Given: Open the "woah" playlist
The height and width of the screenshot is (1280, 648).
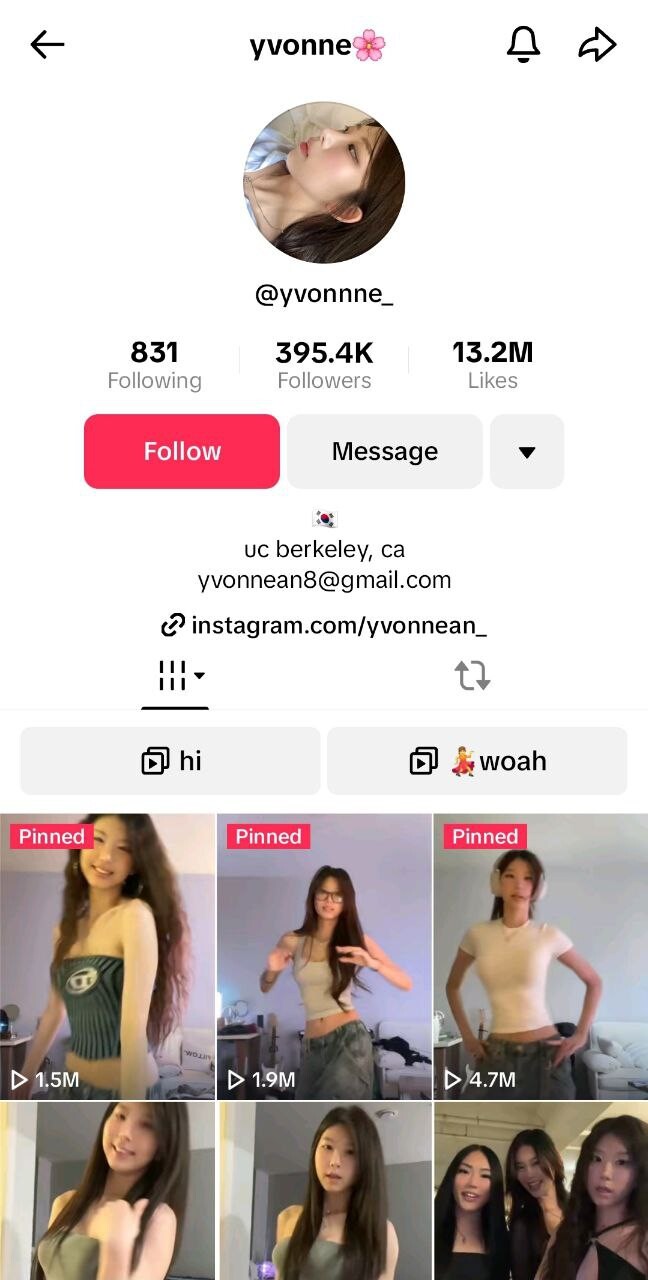Looking at the screenshot, I should pyautogui.click(x=477, y=761).
